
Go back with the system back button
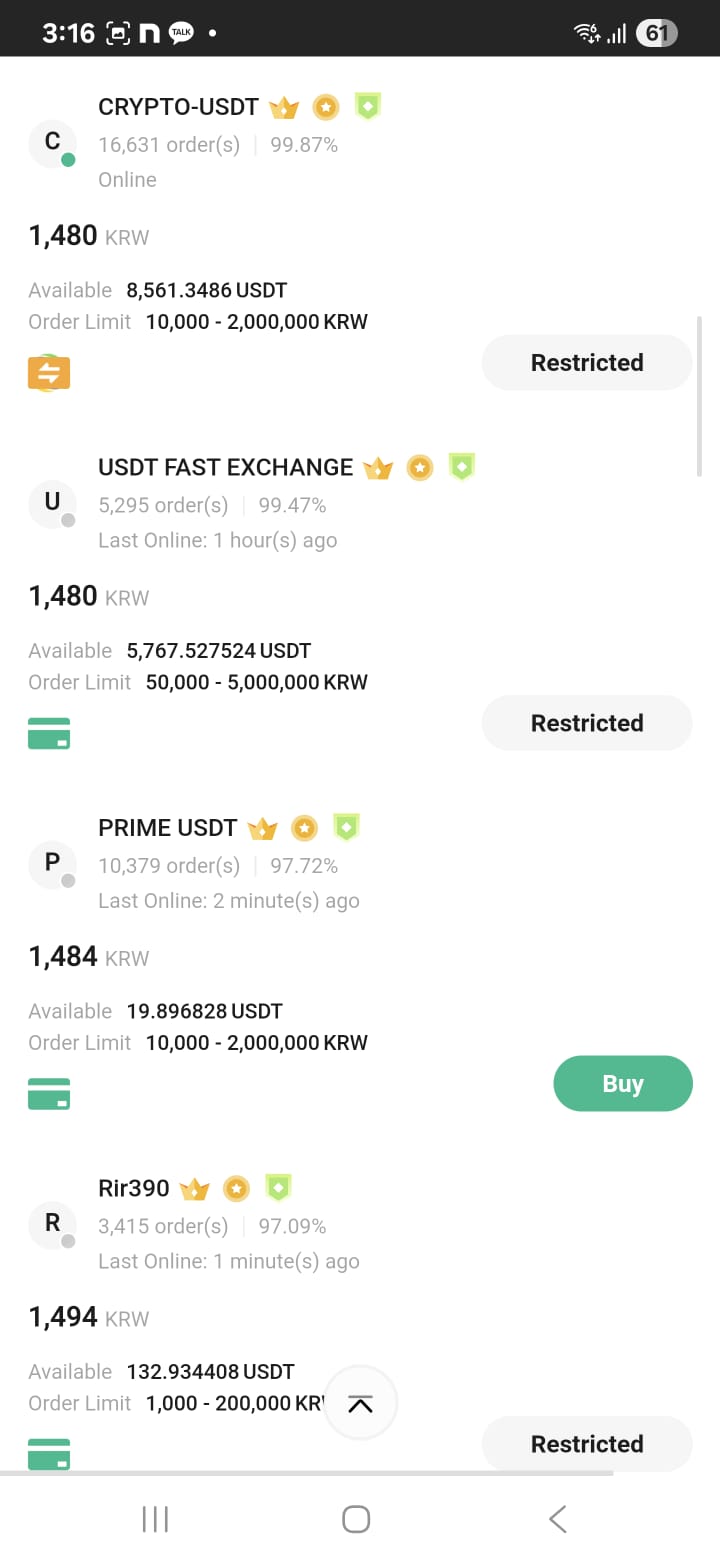[558, 1519]
